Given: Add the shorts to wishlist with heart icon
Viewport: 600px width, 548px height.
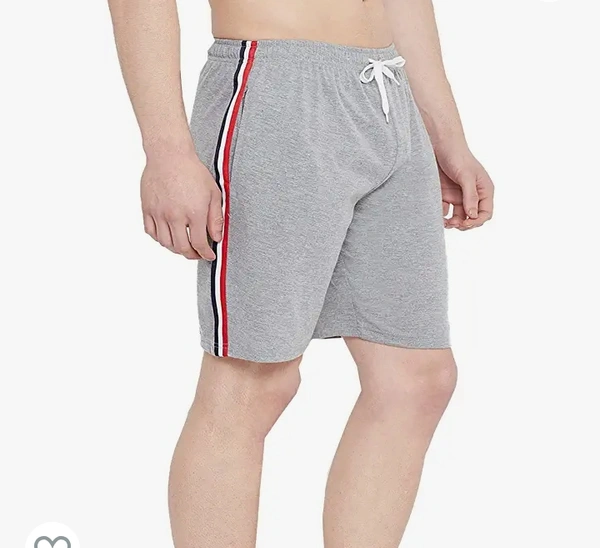Looking at the screenshot, I should point(52,540).
